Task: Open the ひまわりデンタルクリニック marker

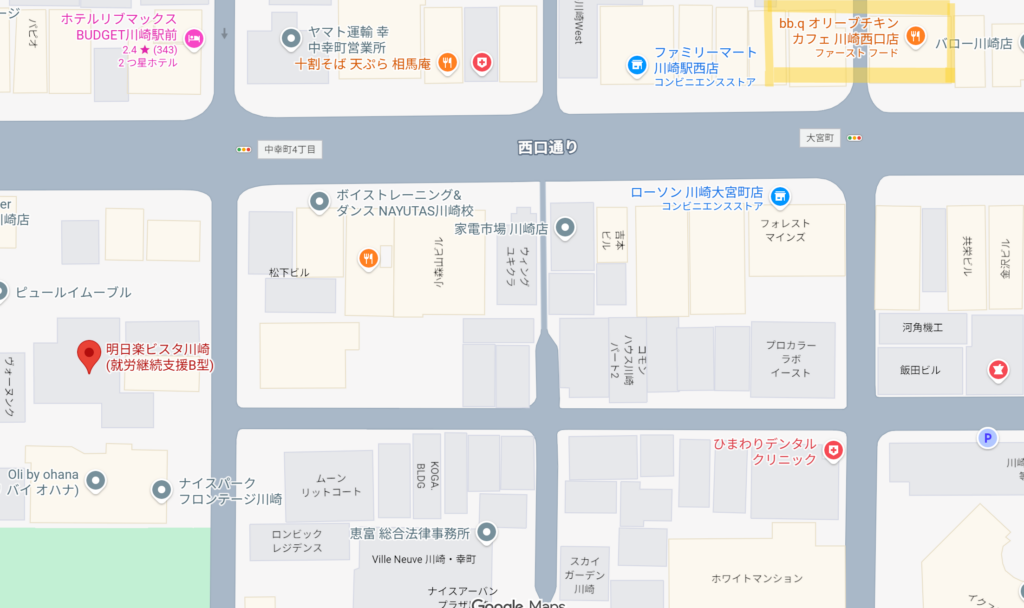Action: click(x=833, y=452)
